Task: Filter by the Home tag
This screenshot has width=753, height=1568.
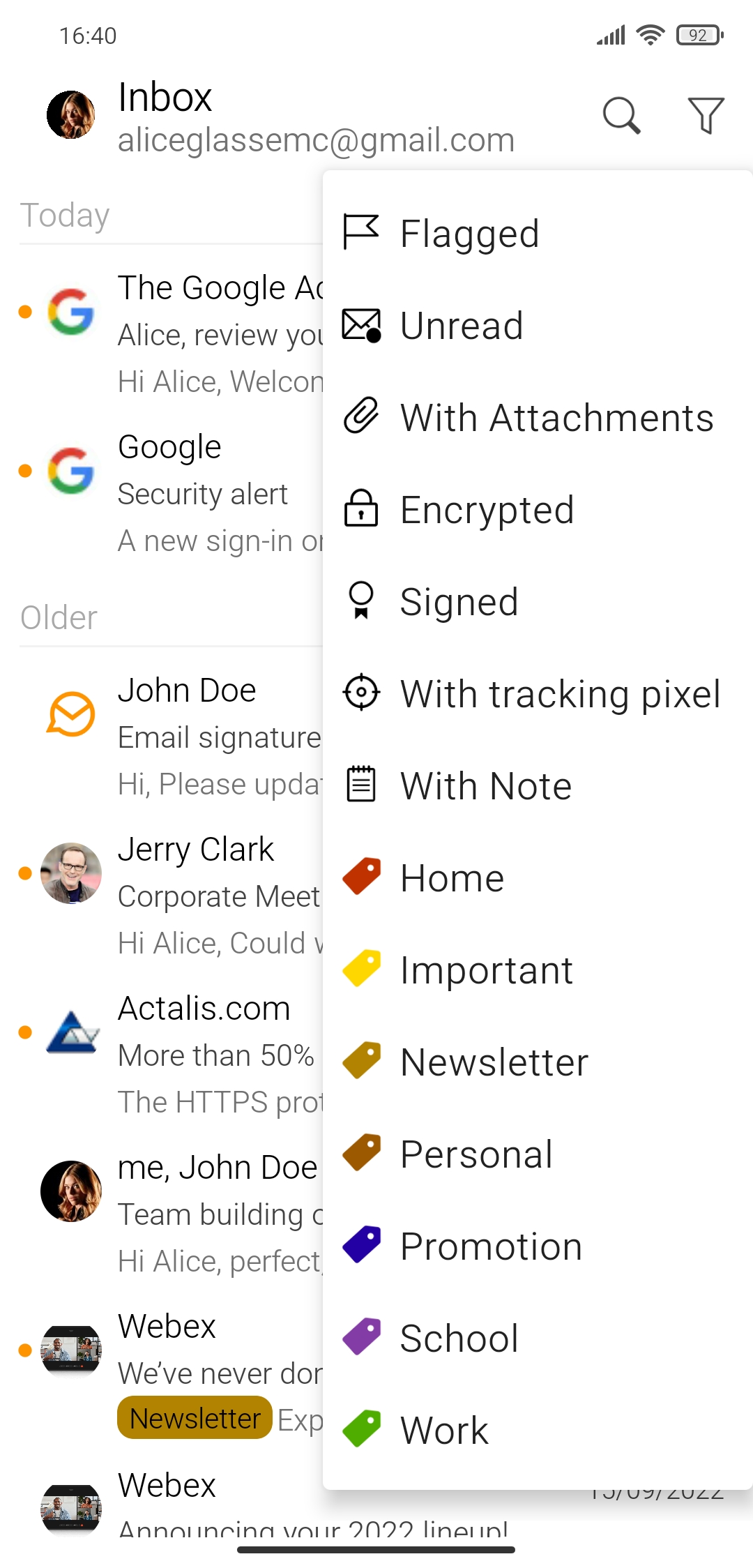Action: (x=538, y=877)
